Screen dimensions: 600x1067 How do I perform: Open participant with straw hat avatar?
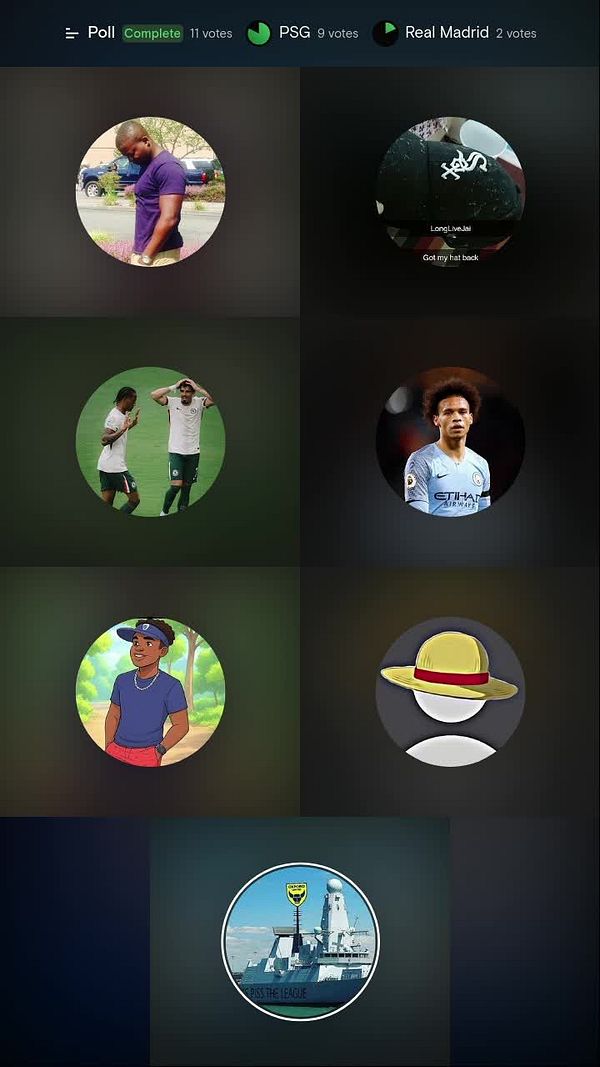coord(450,691)
